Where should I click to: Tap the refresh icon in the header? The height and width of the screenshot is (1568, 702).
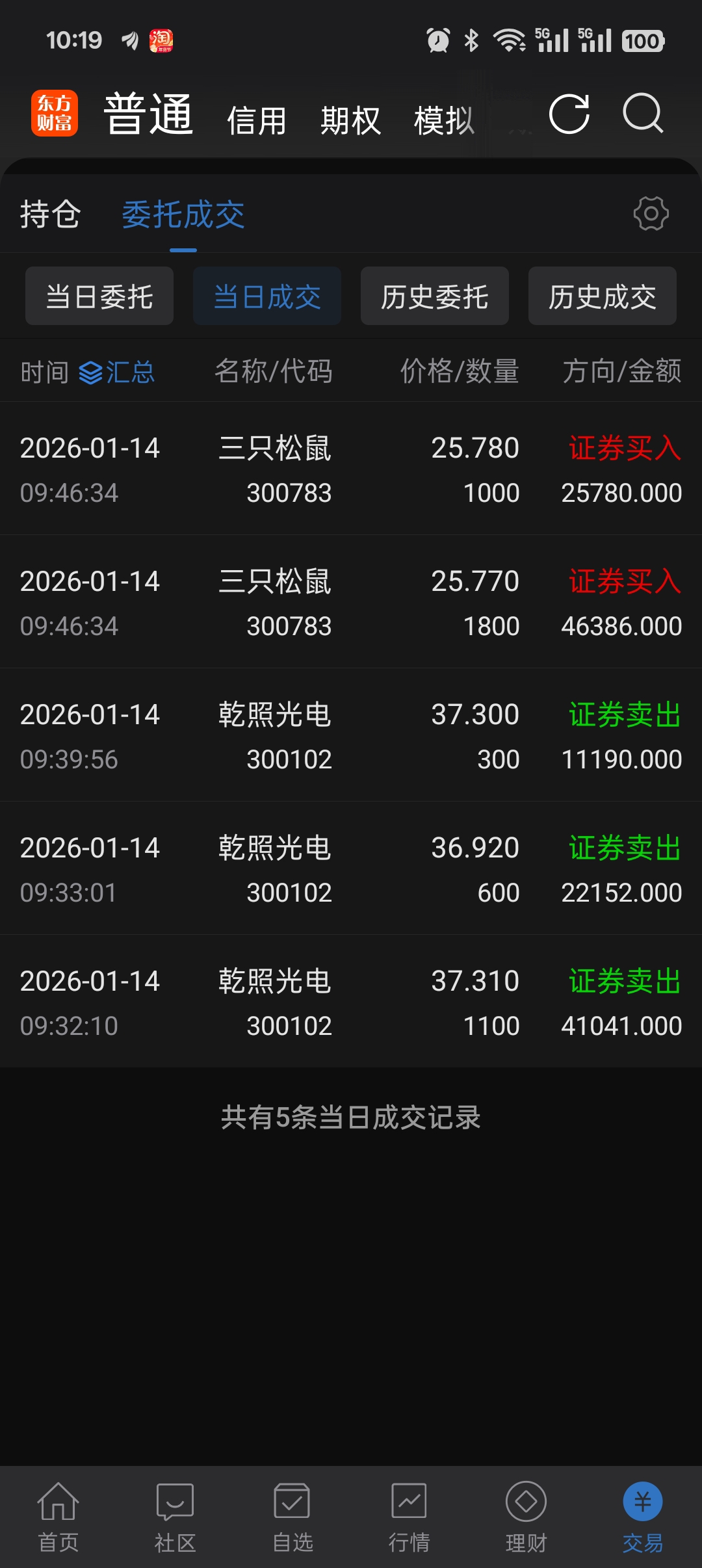coord(569,114)
